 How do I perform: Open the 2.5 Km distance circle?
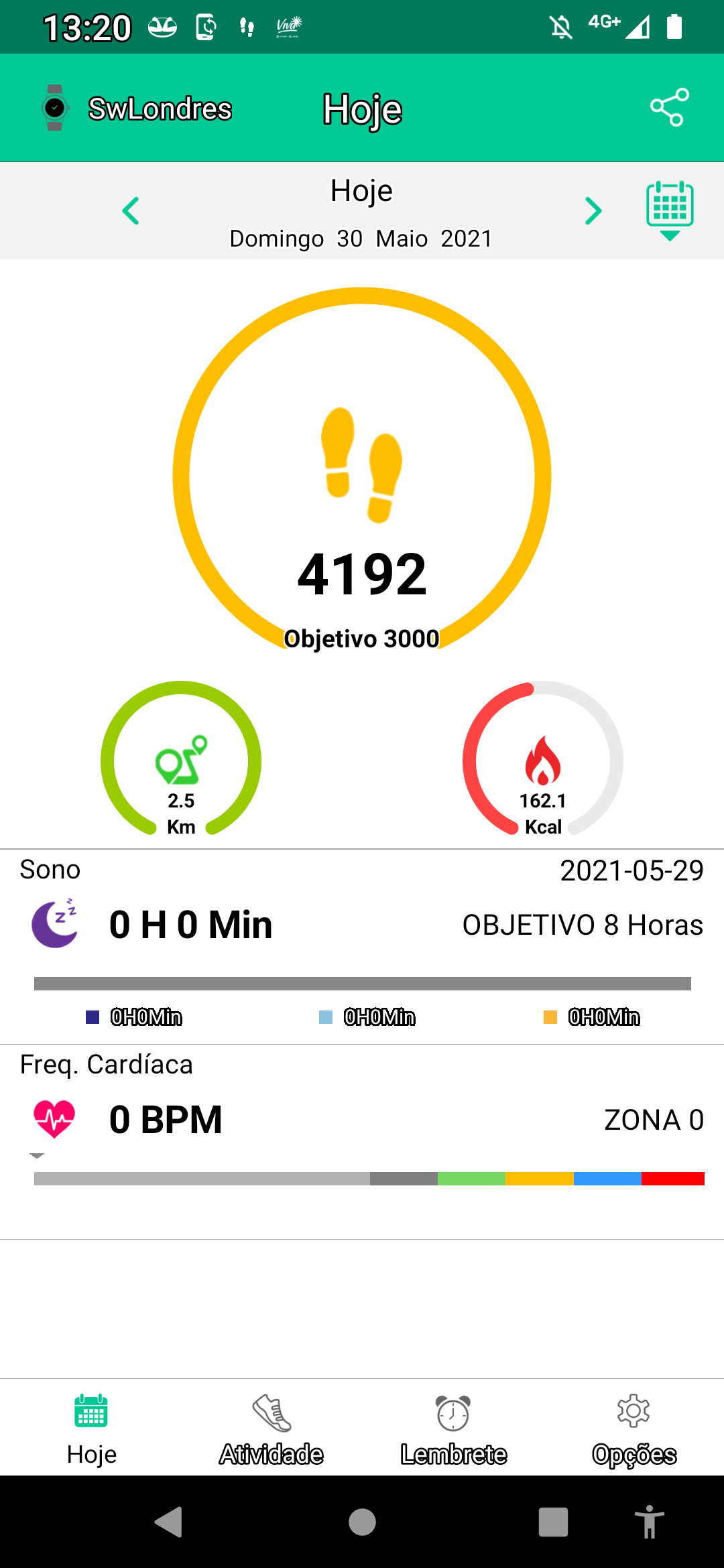point(181,759)
